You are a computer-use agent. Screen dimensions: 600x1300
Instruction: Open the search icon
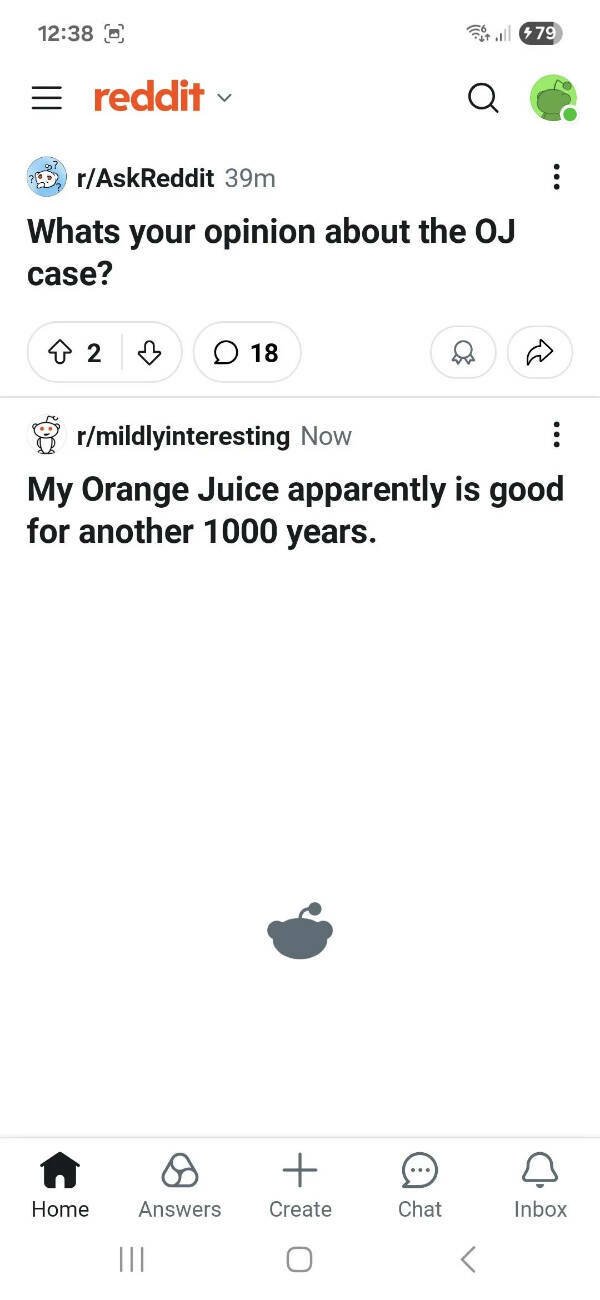pyautogui.click(x=483, y=97)
